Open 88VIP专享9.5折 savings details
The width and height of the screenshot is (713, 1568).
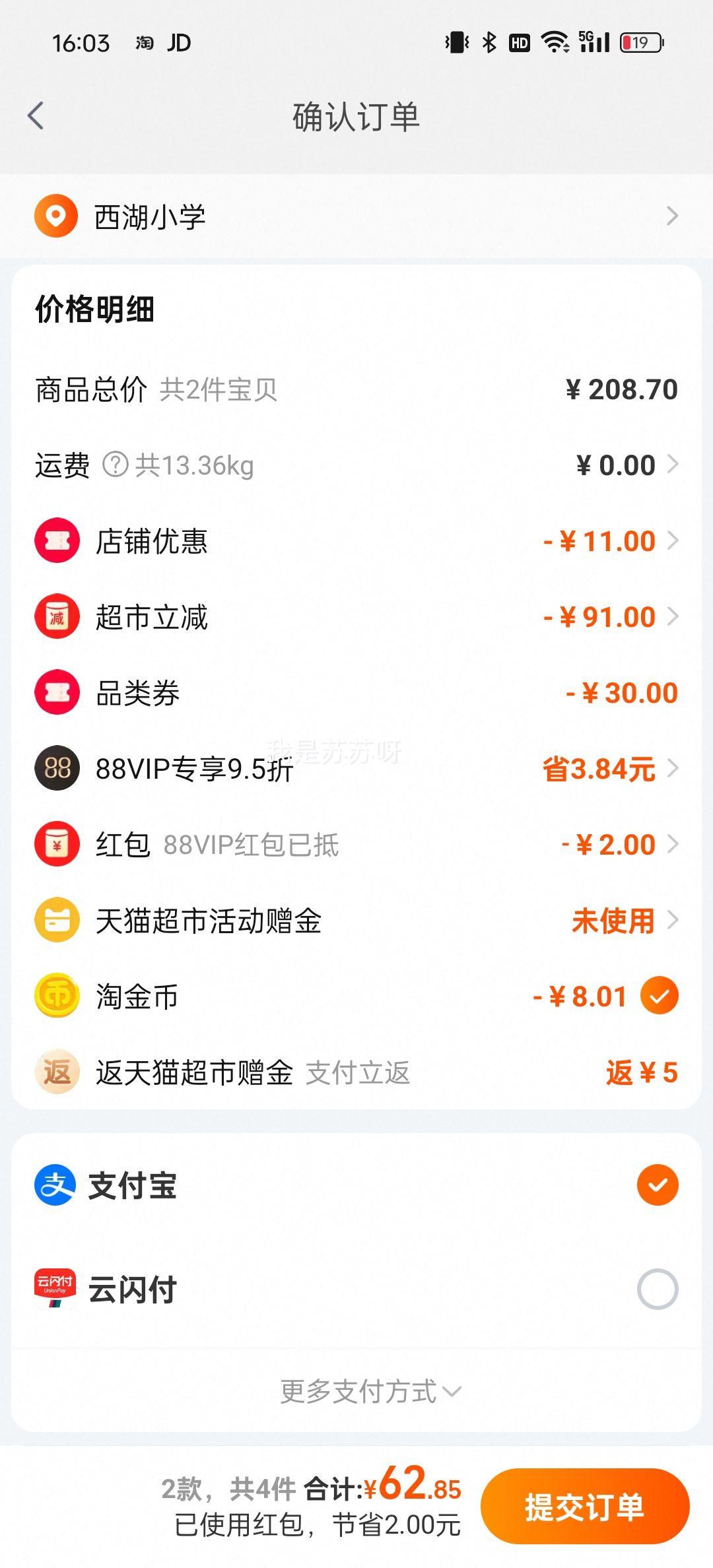coord(673,768)
